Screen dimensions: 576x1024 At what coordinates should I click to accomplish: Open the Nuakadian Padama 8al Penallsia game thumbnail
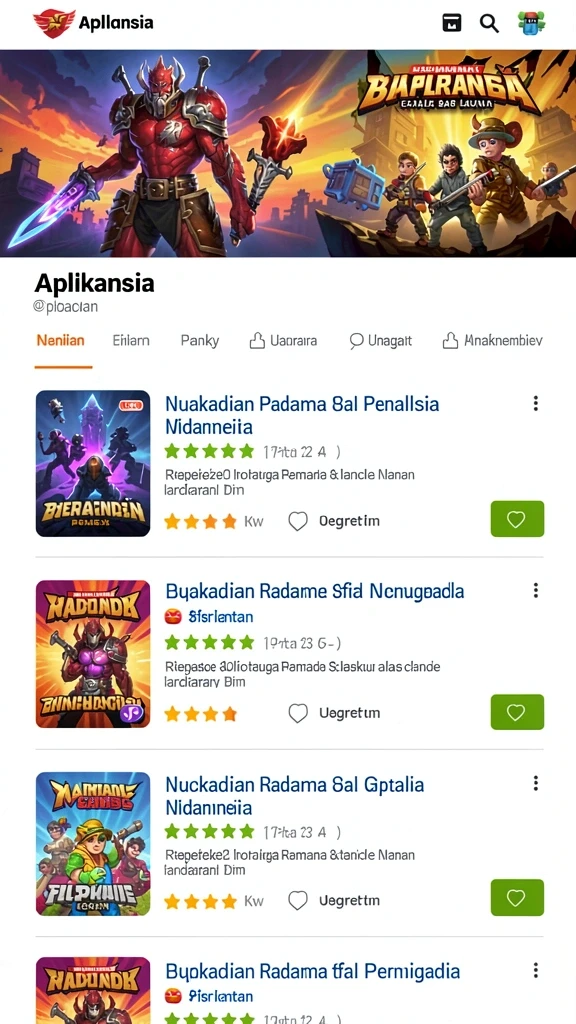pos(93,463)
